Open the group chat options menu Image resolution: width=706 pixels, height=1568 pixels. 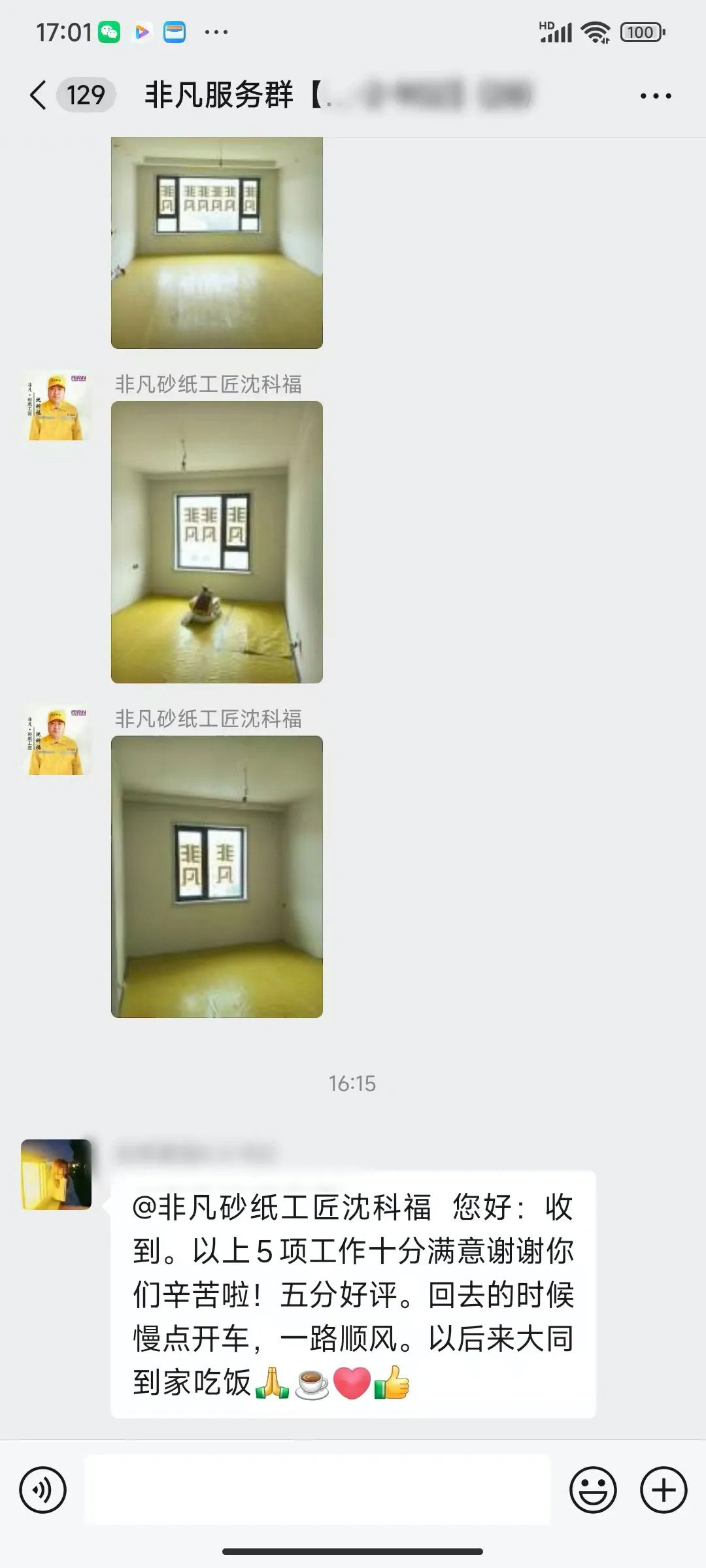click(655, 96)
